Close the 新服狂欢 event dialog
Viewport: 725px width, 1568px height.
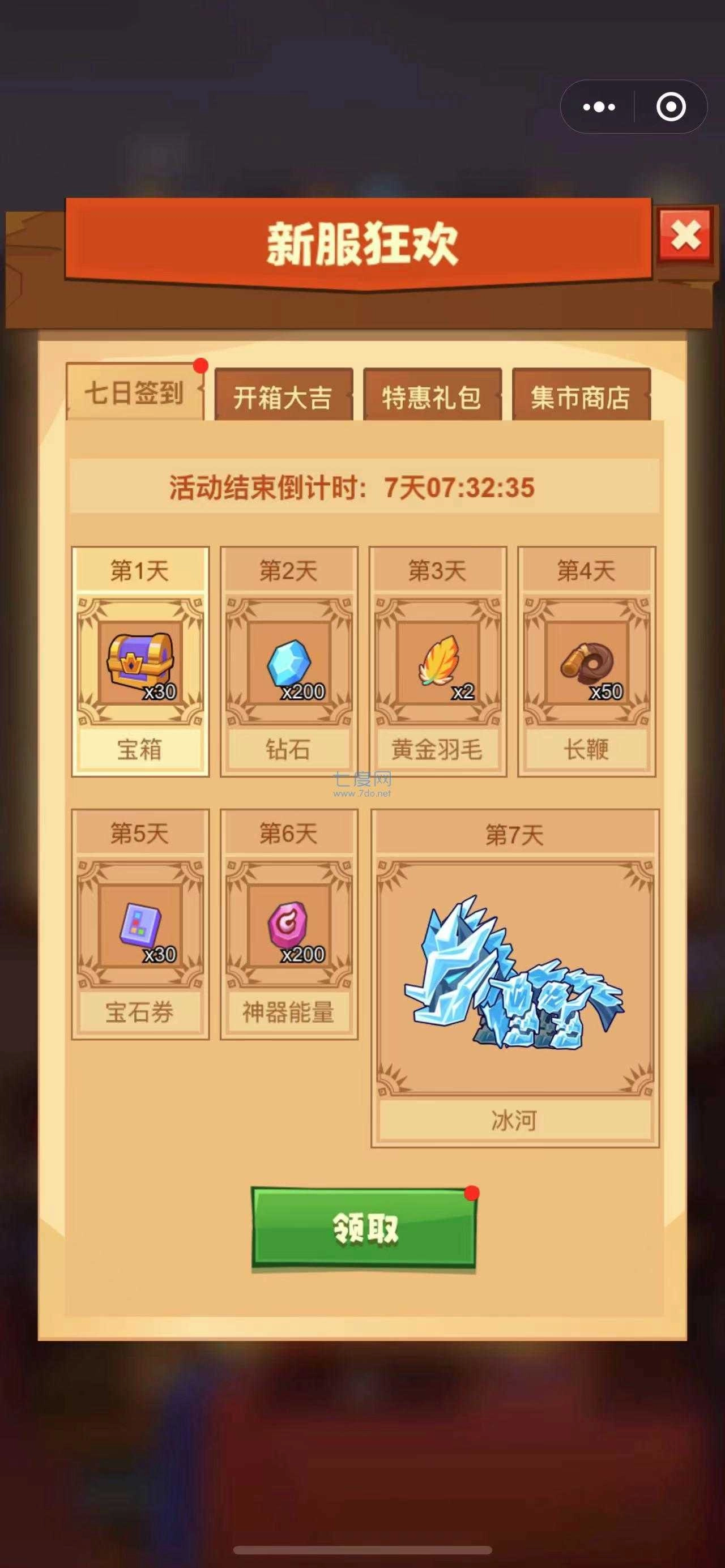coord(685,236)
